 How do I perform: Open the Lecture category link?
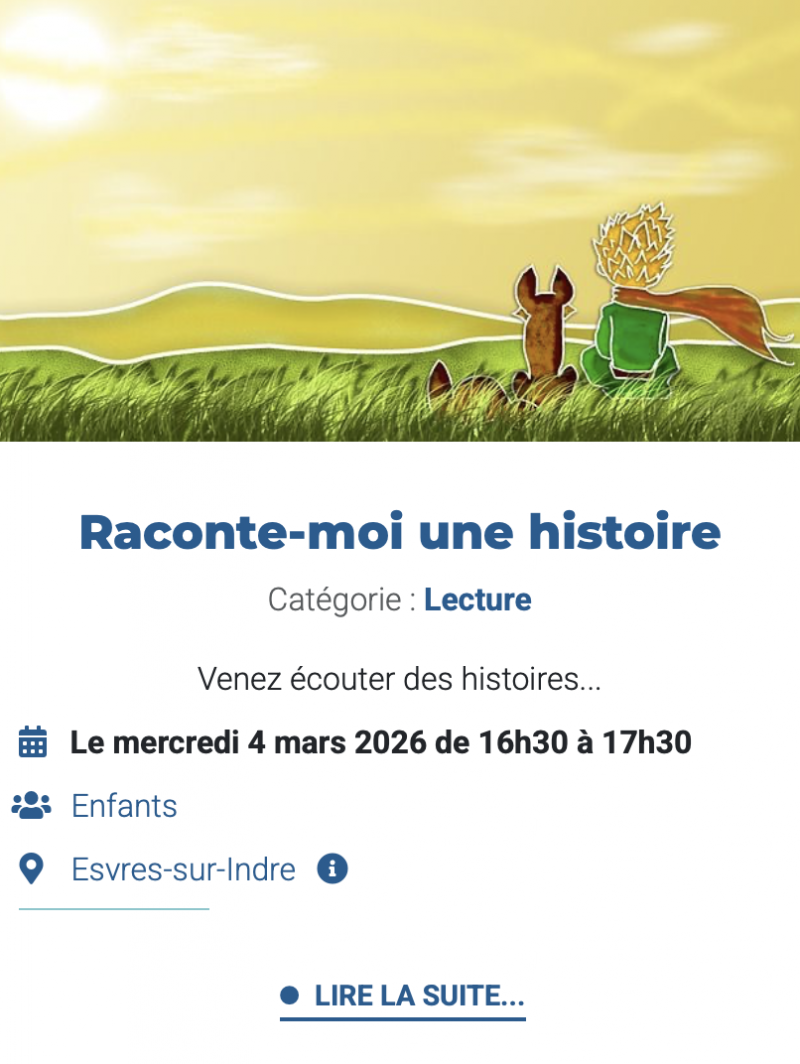tap(477, 600)
